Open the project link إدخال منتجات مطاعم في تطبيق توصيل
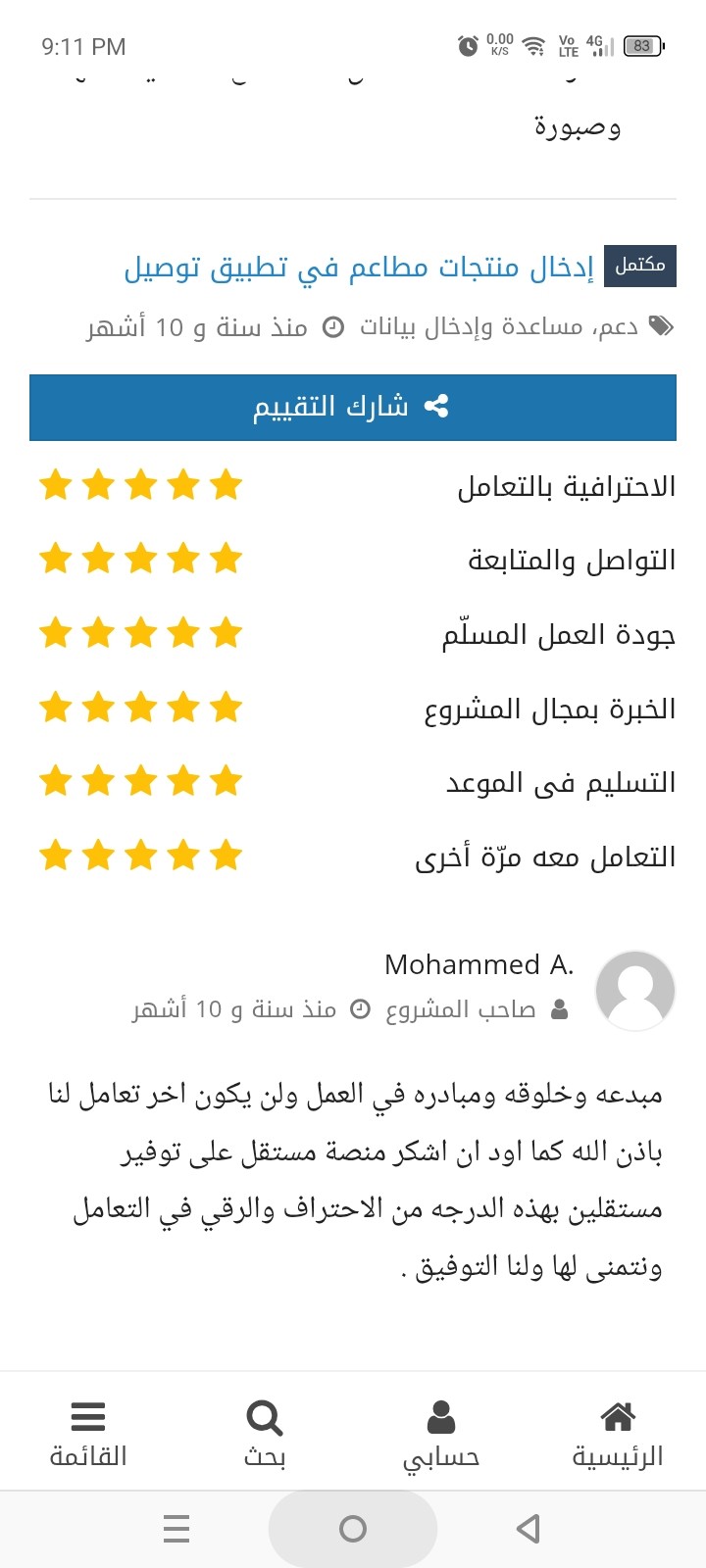 (359, 268)
